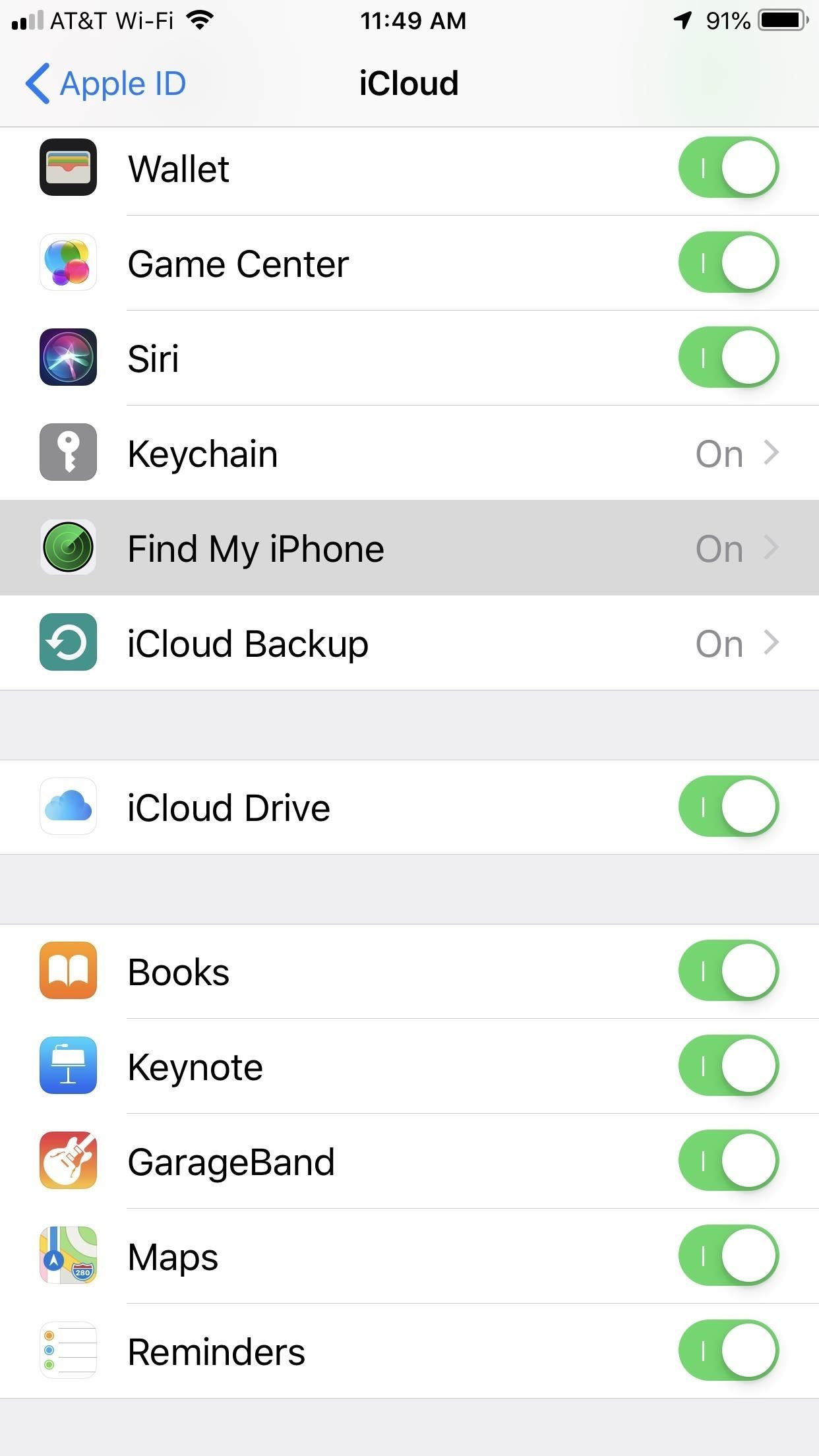
Task: Toggle Reminders off
Action: [x=729, y=1351]
